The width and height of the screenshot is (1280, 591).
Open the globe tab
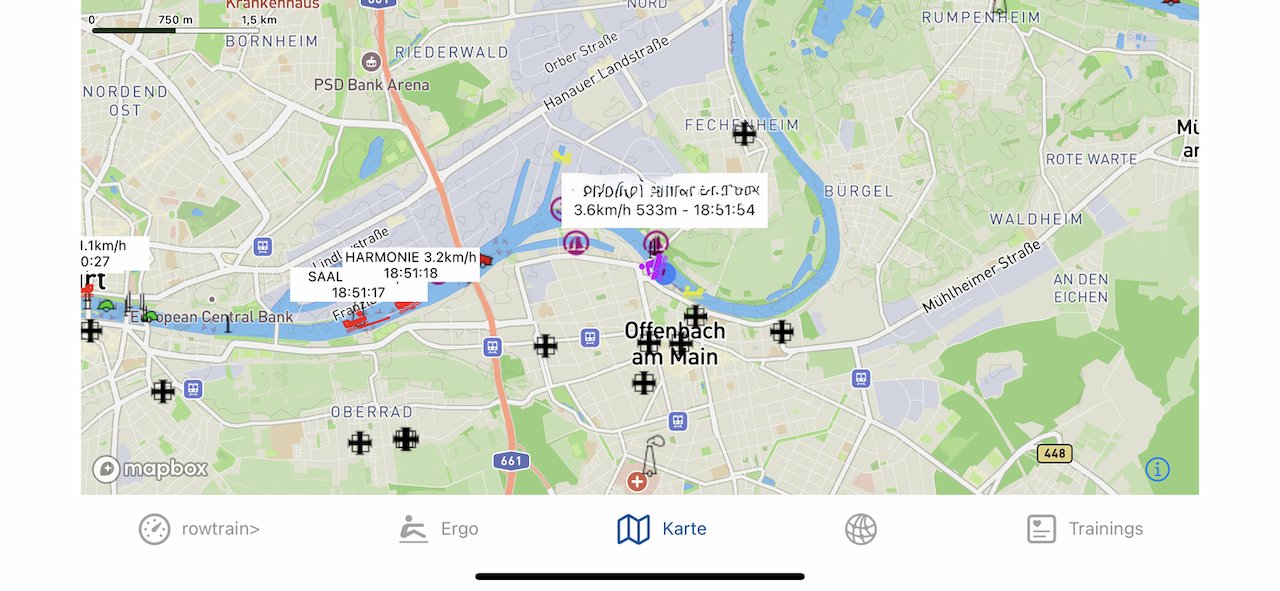(x=860, y=529)
